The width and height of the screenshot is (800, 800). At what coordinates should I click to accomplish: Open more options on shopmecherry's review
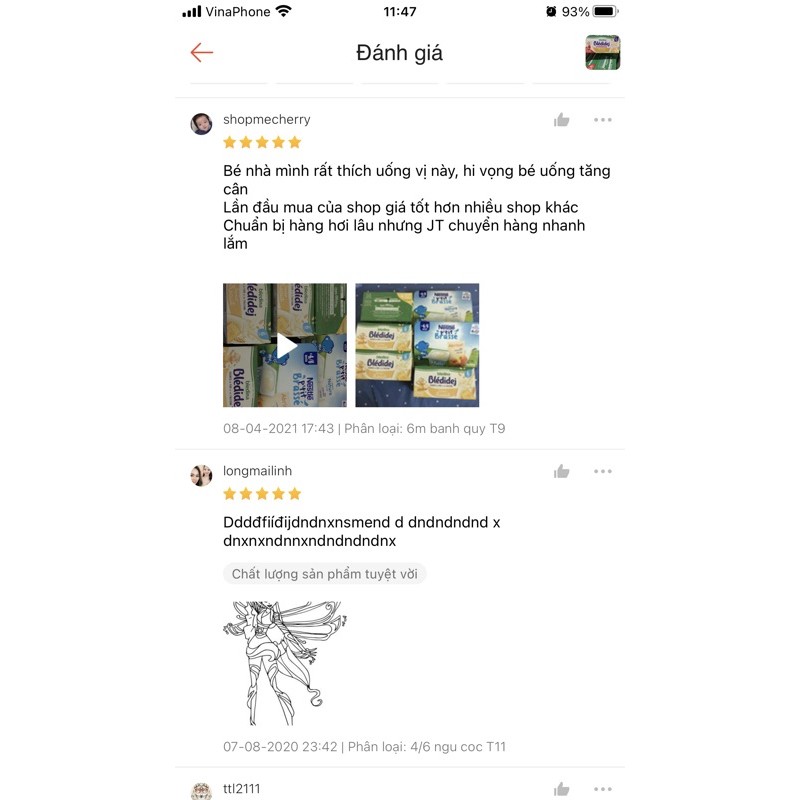click(602, 120)
